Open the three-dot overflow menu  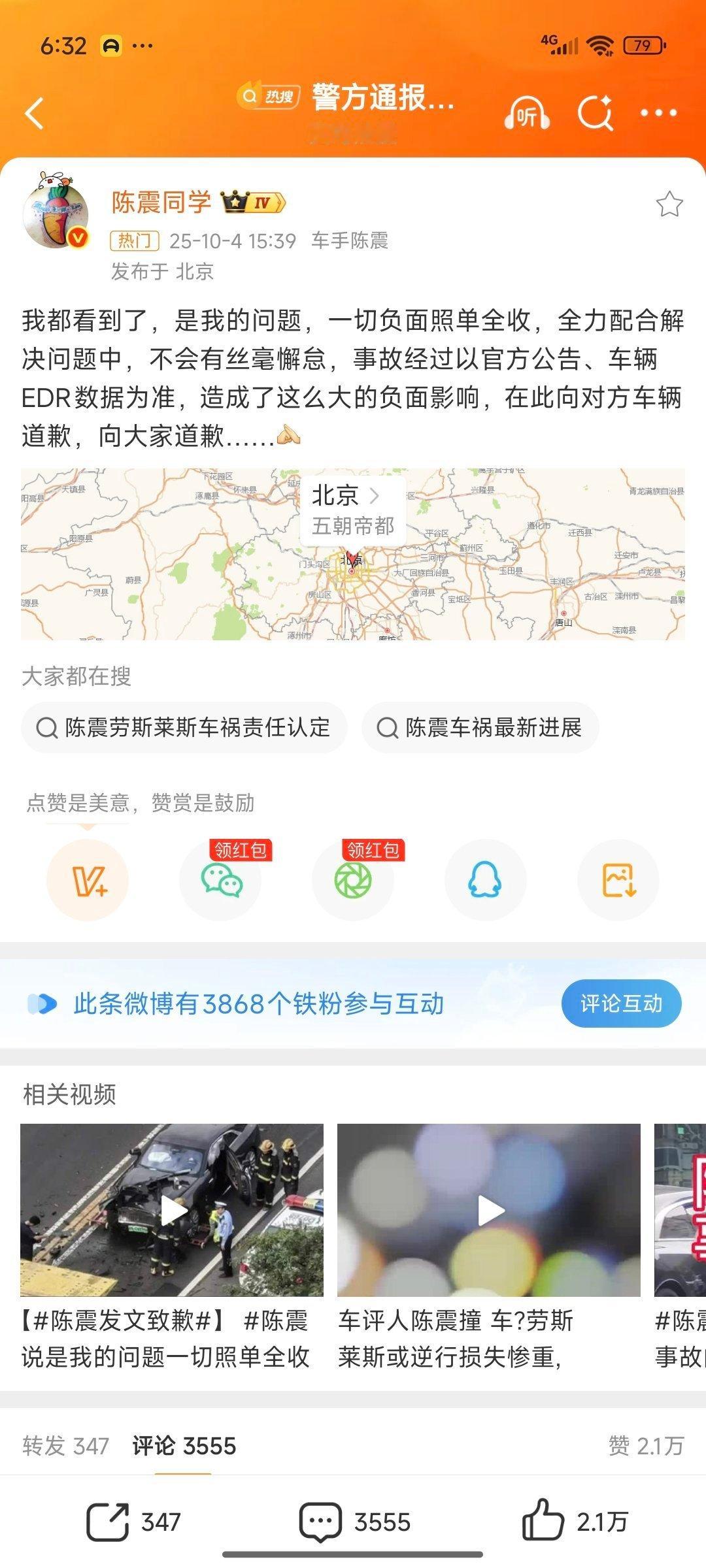tap(658, 113)
